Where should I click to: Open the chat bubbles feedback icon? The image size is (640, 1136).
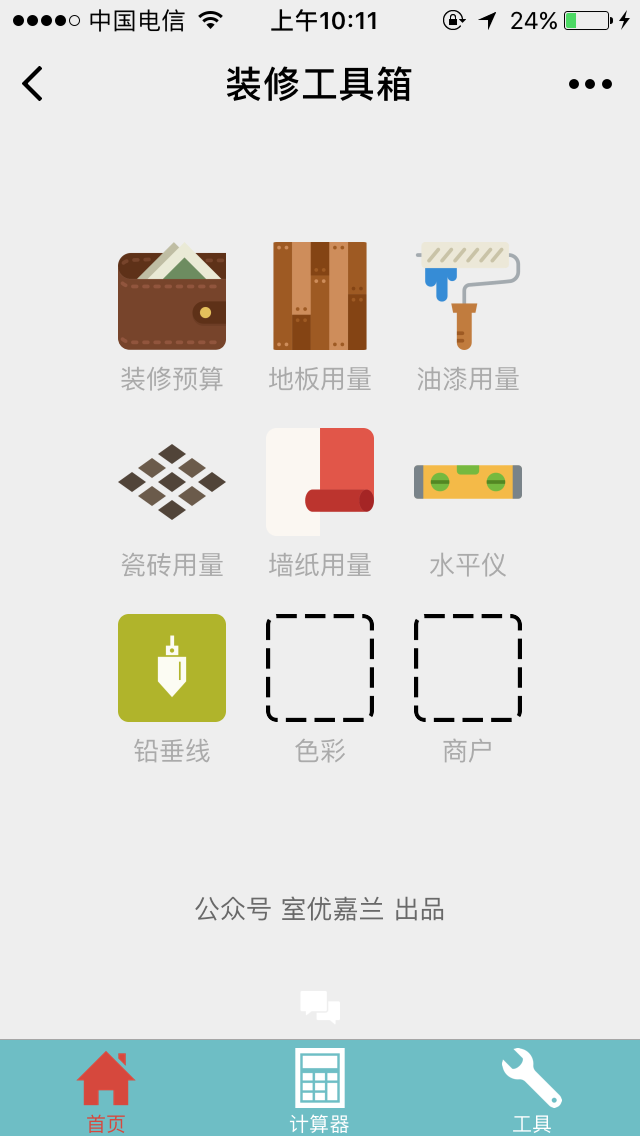pos(320,1006)
